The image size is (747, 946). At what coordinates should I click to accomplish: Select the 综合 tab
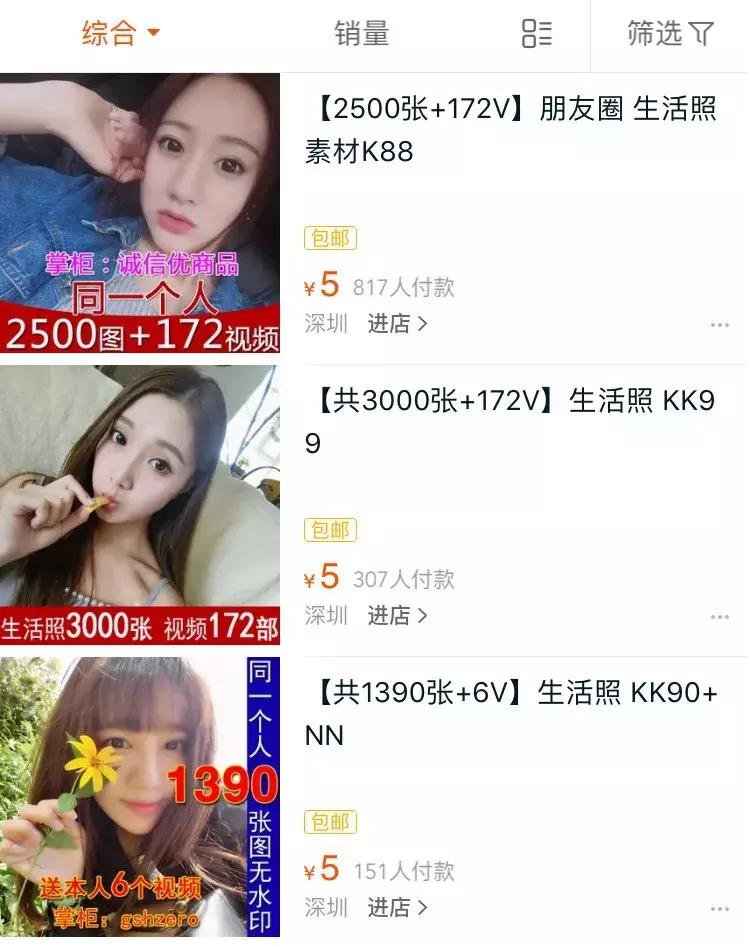point(105,31)
